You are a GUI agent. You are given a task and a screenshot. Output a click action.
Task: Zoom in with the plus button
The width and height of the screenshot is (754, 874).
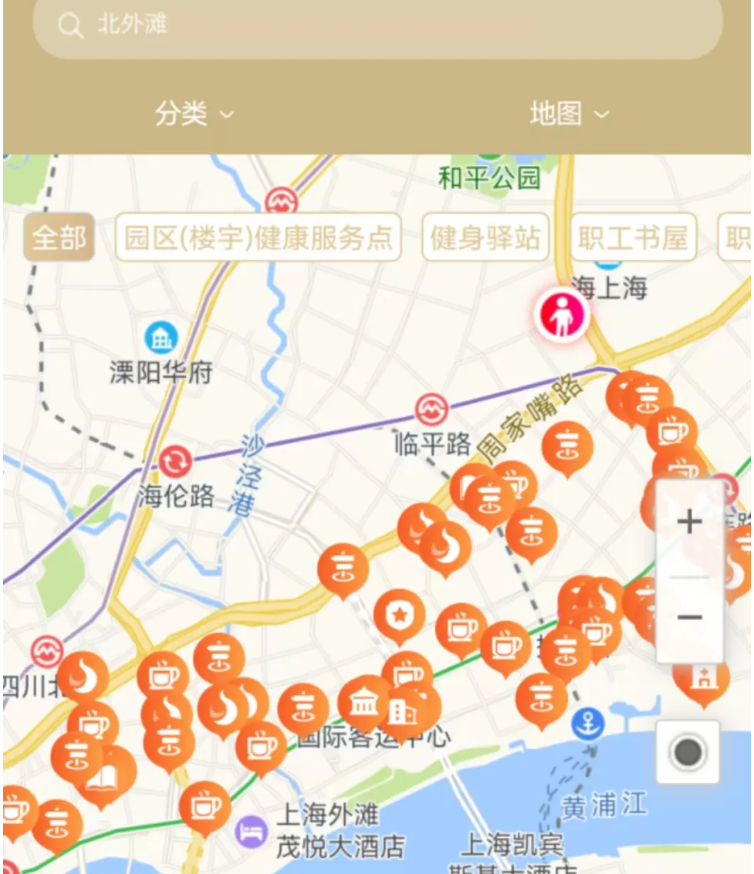click(x=690, y=523)
